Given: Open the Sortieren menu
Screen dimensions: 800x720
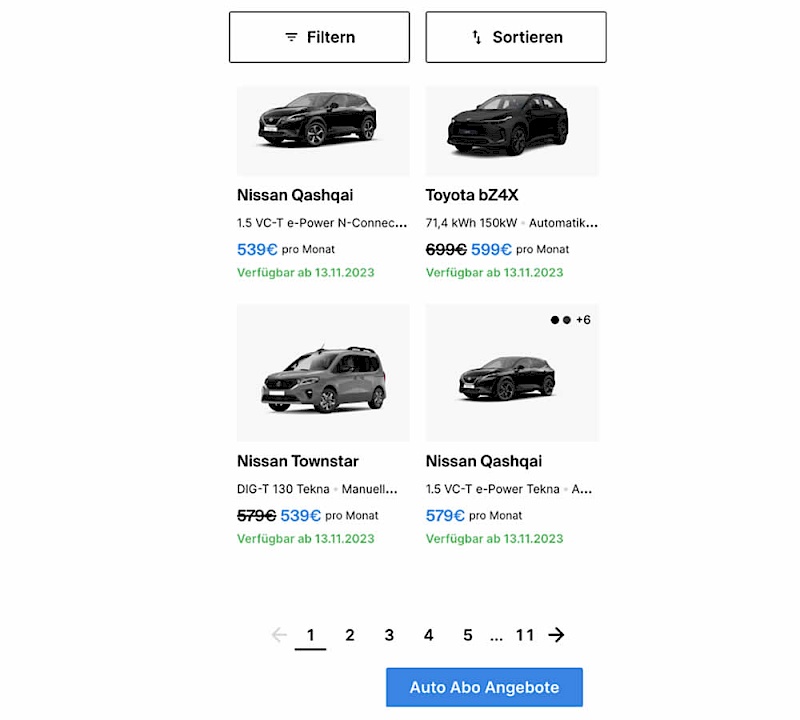Looking at the screenshot, I should [x=516, y=37].
